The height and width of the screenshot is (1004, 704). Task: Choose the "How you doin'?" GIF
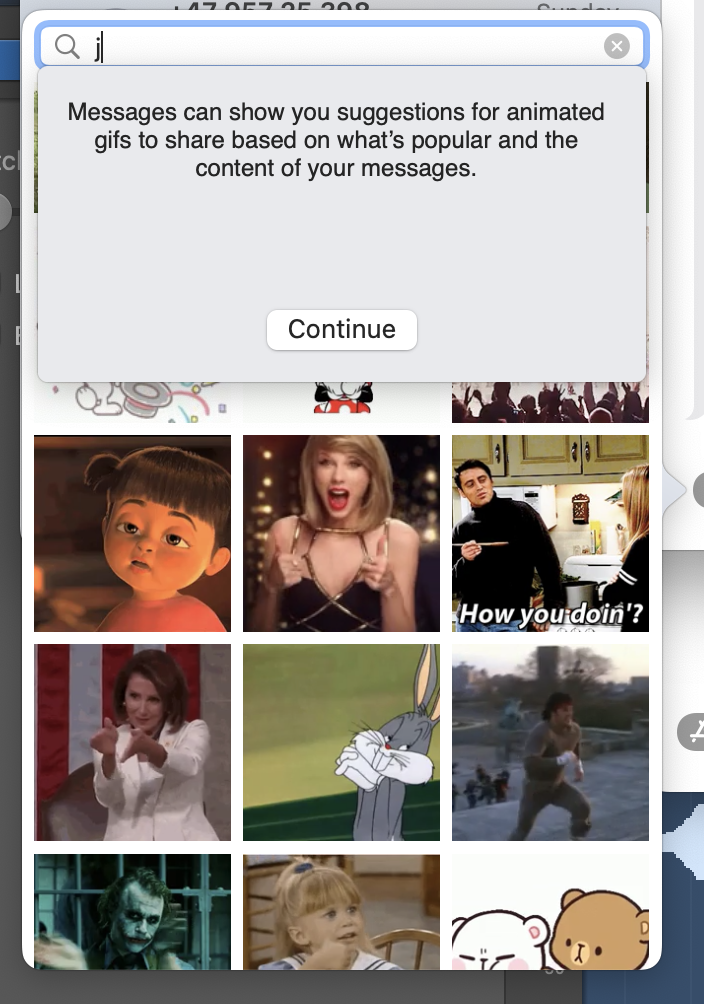pos(550,533)
